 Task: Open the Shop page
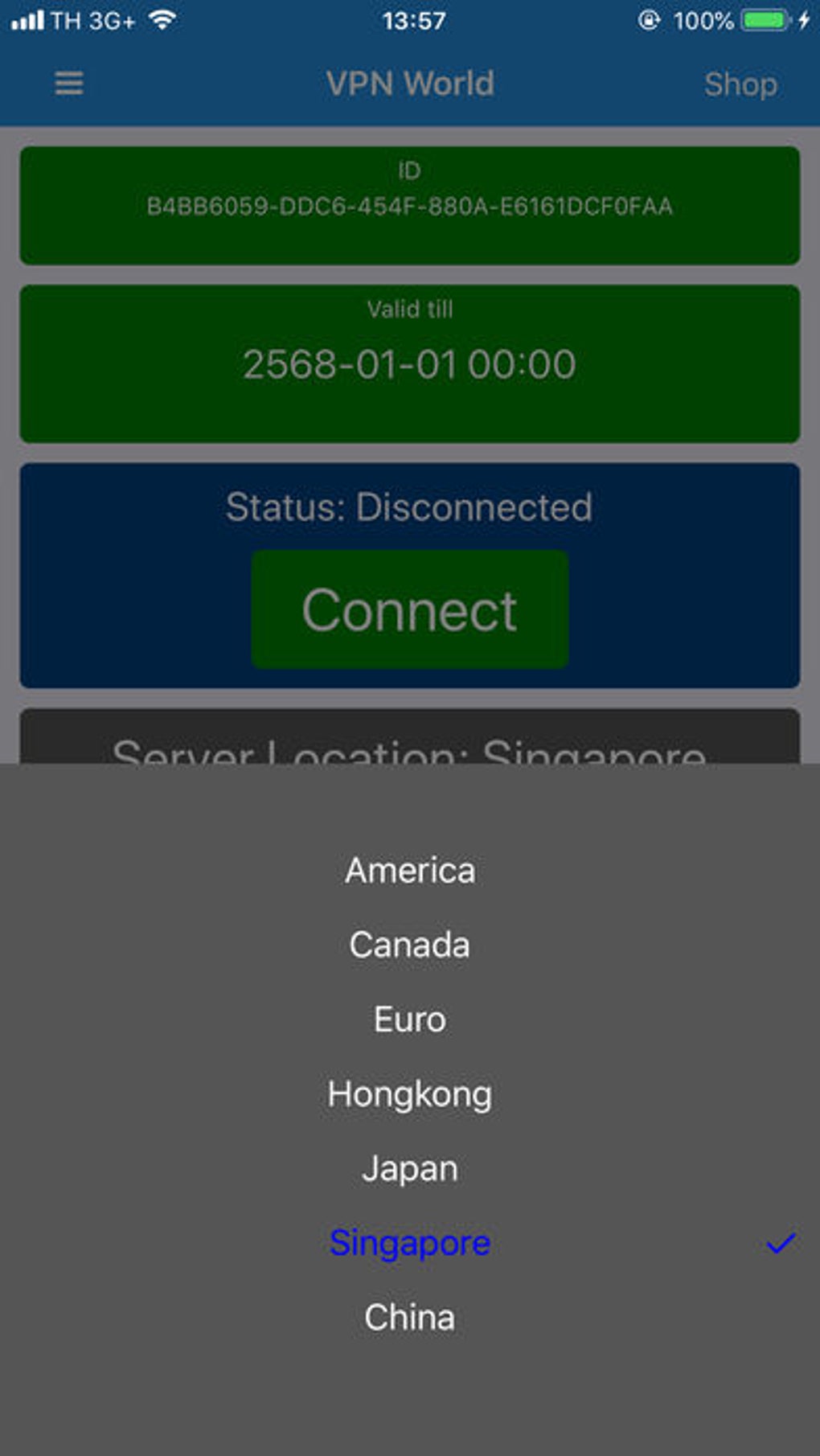point(740,84)
